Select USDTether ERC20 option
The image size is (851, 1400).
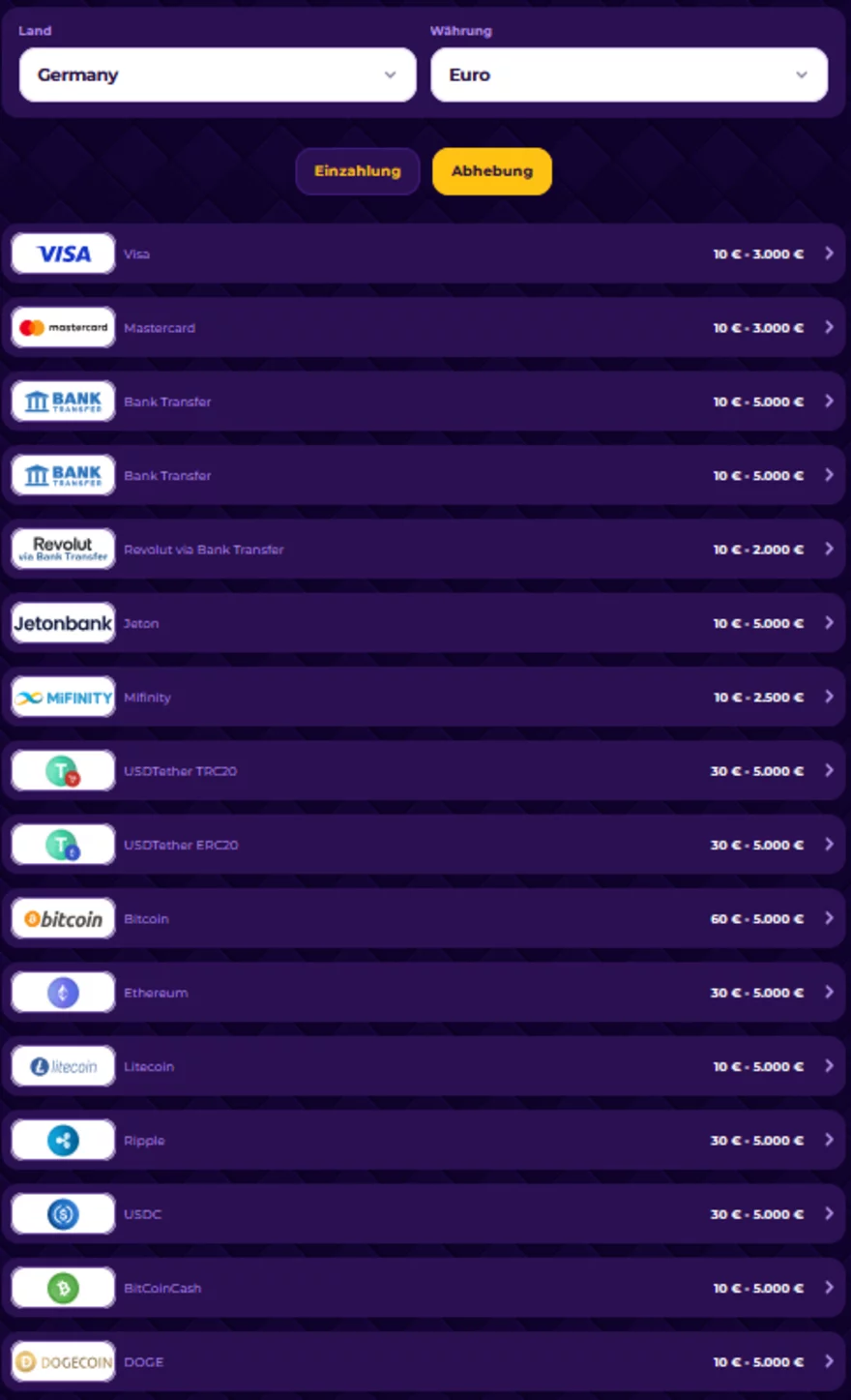coord(424,845)
